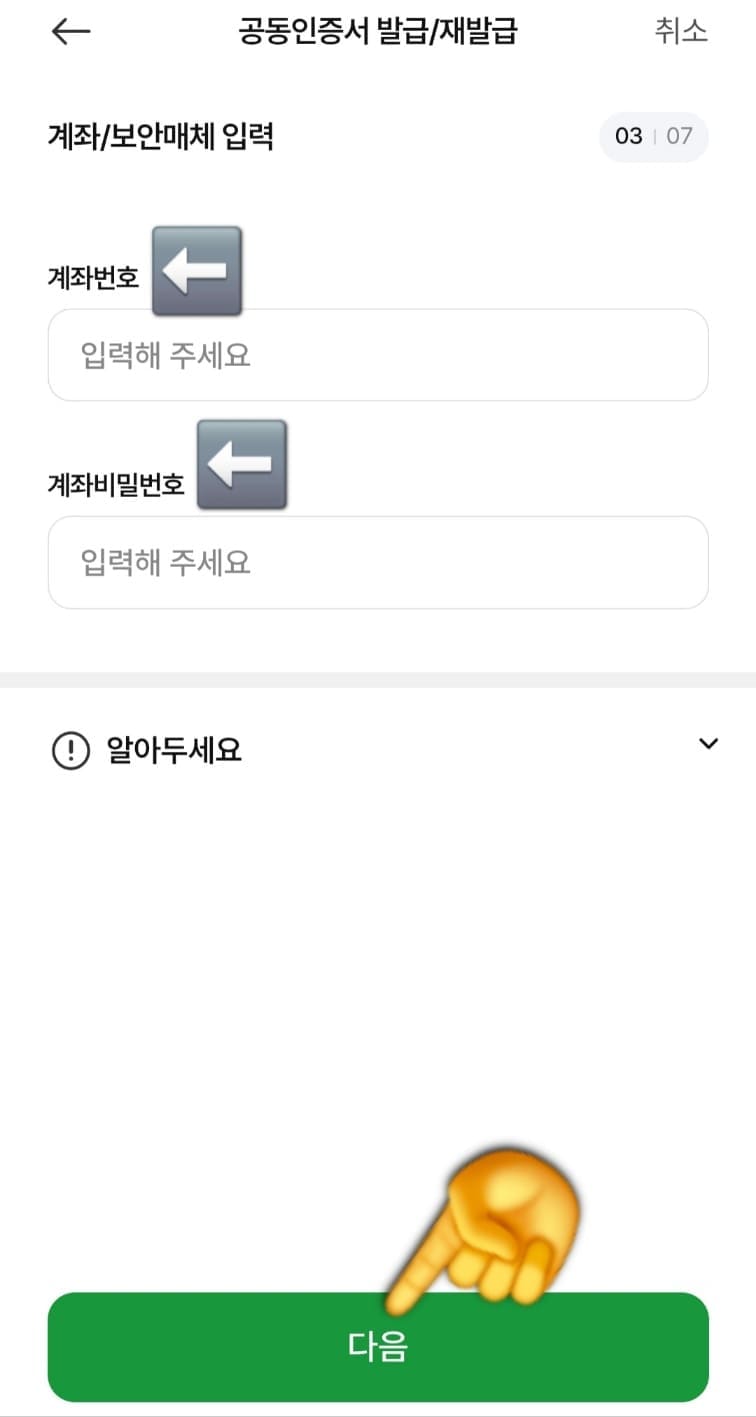This screenshot has width=756, height=1417.
Task: Tap the account number helper arrow icon
Action: (197, 271)
